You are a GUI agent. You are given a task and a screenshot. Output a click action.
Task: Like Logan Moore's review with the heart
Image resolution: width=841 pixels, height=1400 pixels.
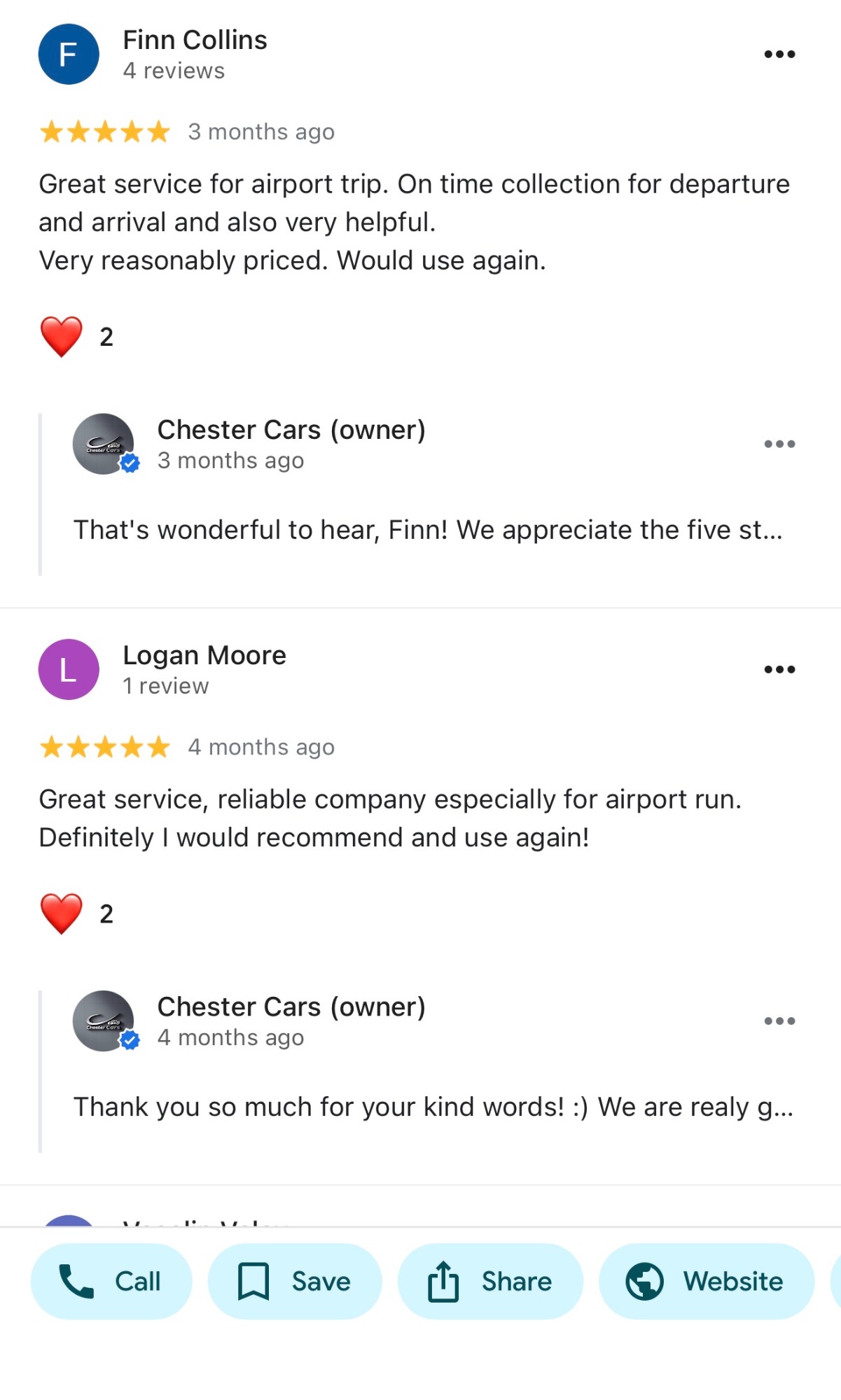click(62, 913)
